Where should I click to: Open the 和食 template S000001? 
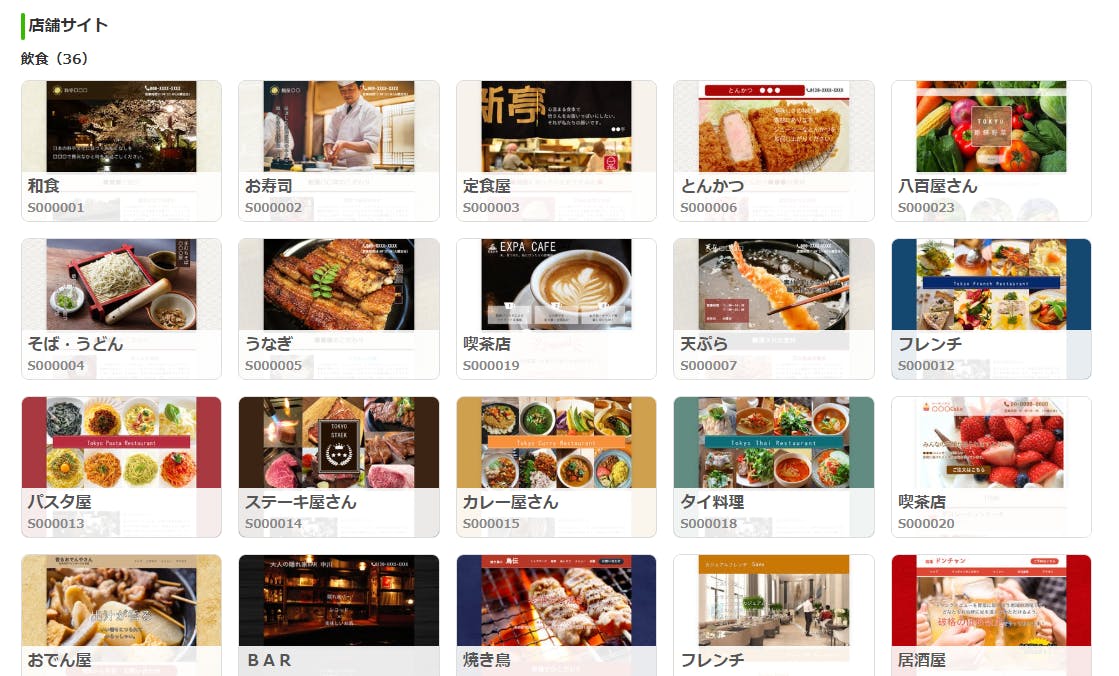(x=121, y=150)
